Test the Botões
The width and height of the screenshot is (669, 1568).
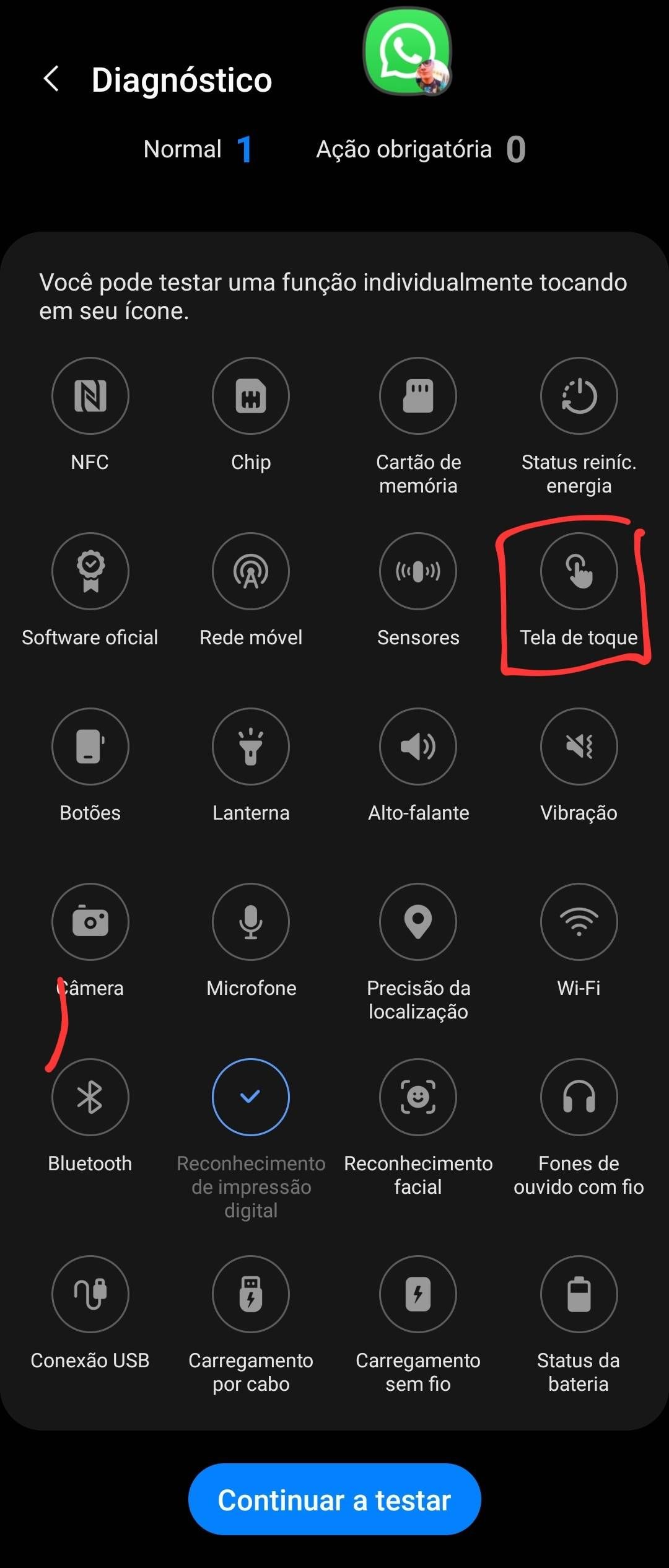pyautogui.click(x=90, y=747)
